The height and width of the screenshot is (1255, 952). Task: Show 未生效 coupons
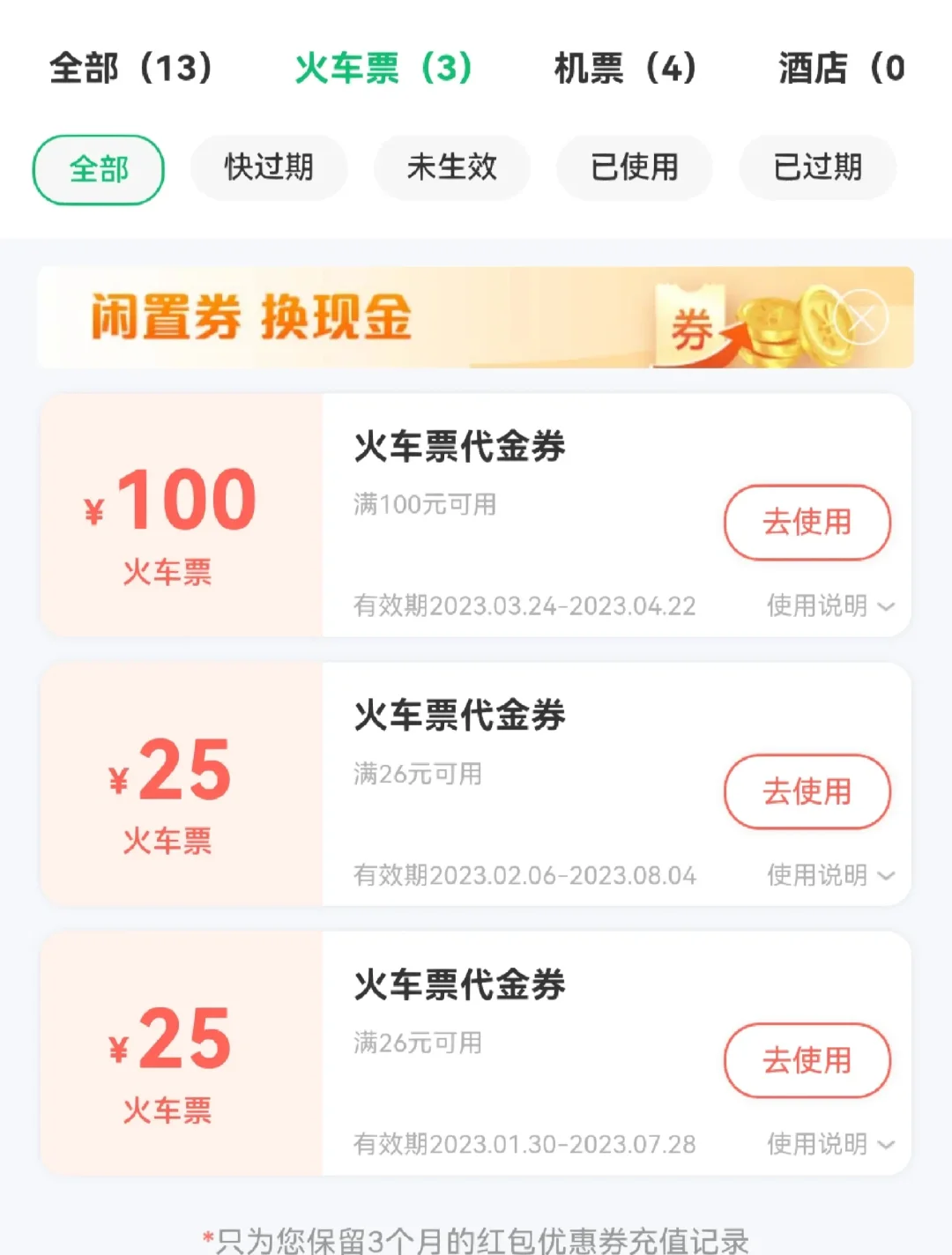point(452,167)
